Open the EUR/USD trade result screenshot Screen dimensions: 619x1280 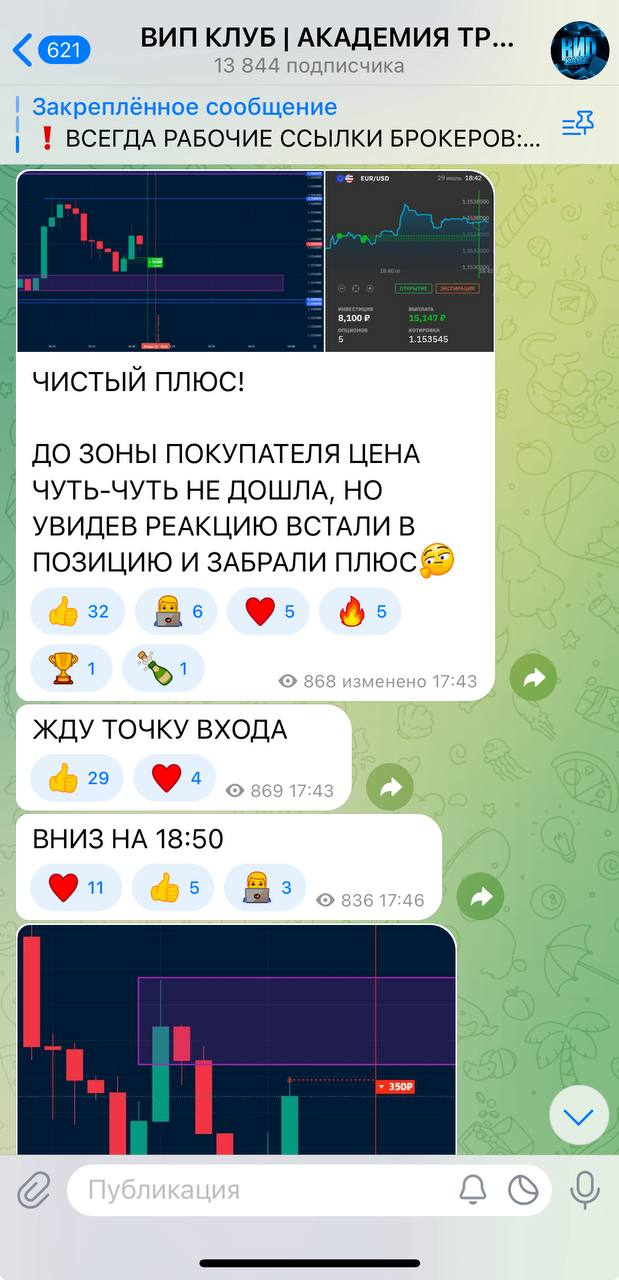[409, 261]
